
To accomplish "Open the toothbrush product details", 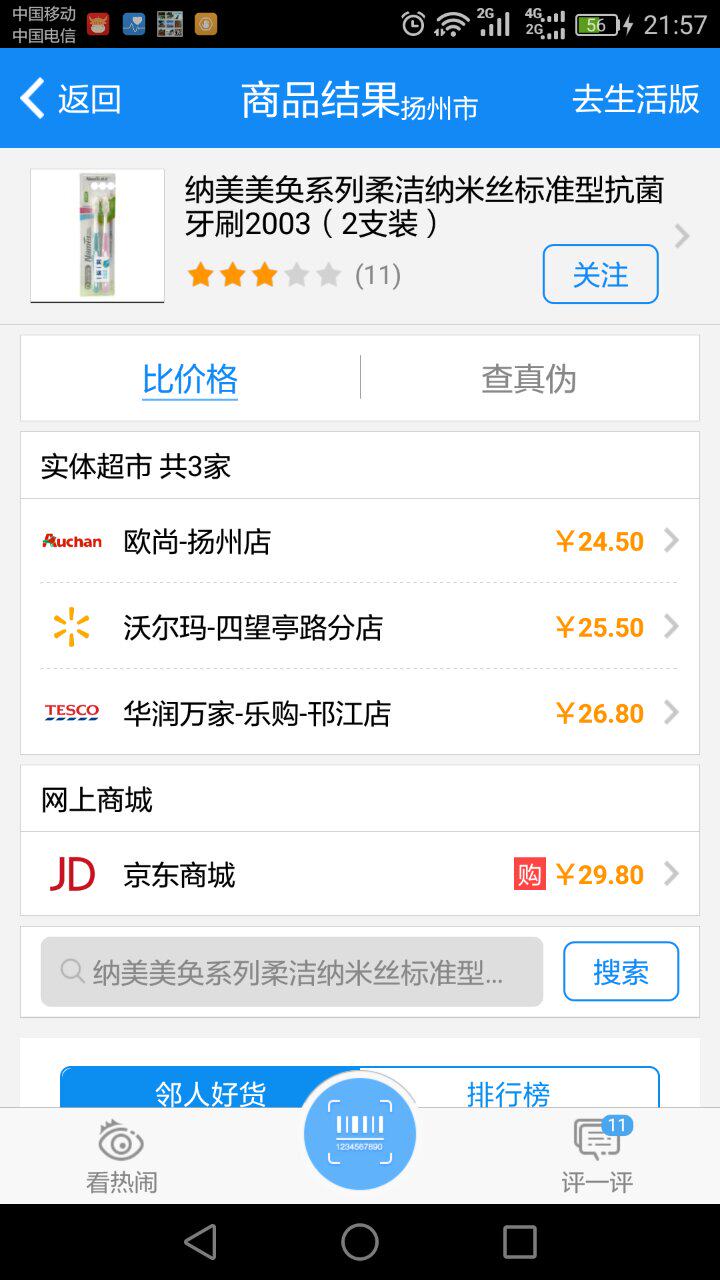I will (x=360, y=236).
